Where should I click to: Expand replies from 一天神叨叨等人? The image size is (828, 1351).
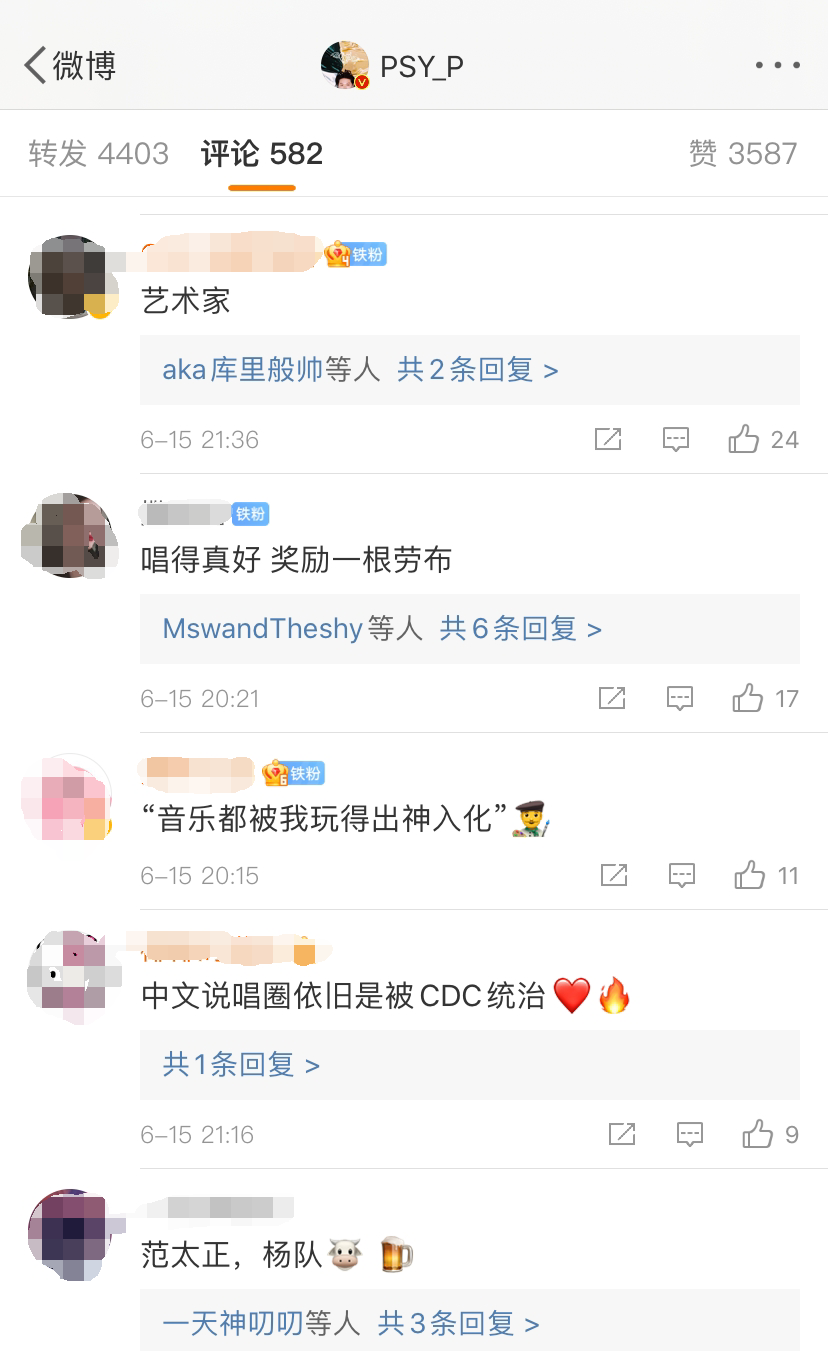[351, 1324]
